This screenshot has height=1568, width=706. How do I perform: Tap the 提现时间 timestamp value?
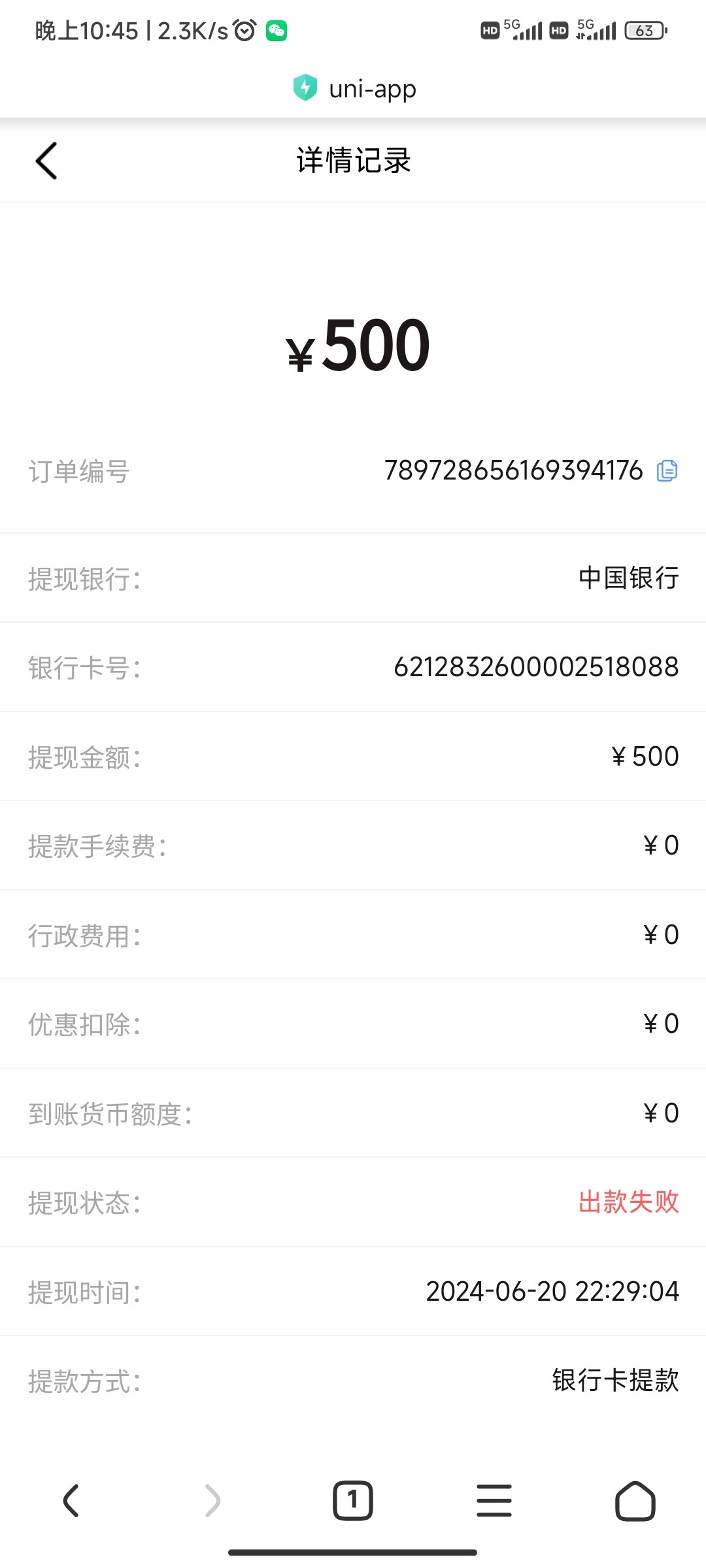(552, 1292)
